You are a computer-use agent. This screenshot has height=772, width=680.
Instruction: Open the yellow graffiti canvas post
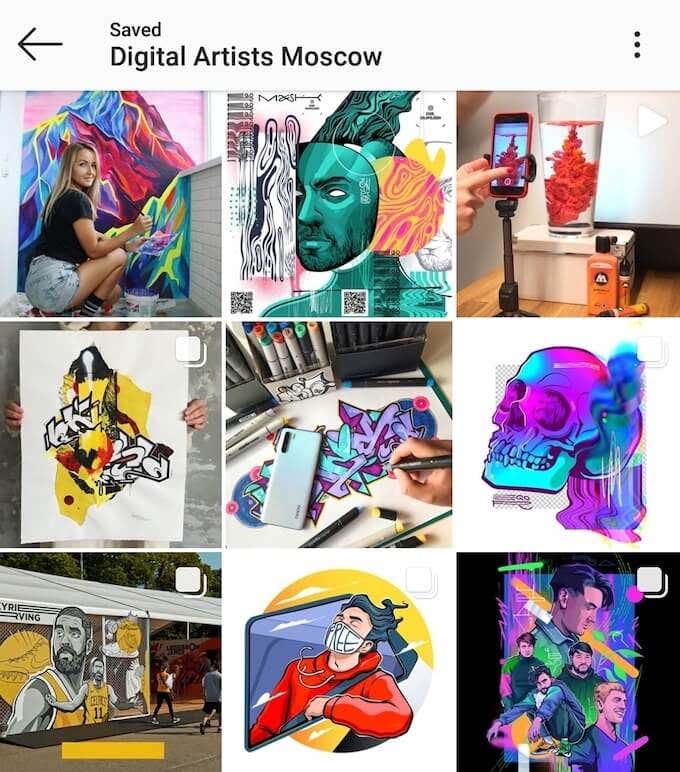coord(110,434)
